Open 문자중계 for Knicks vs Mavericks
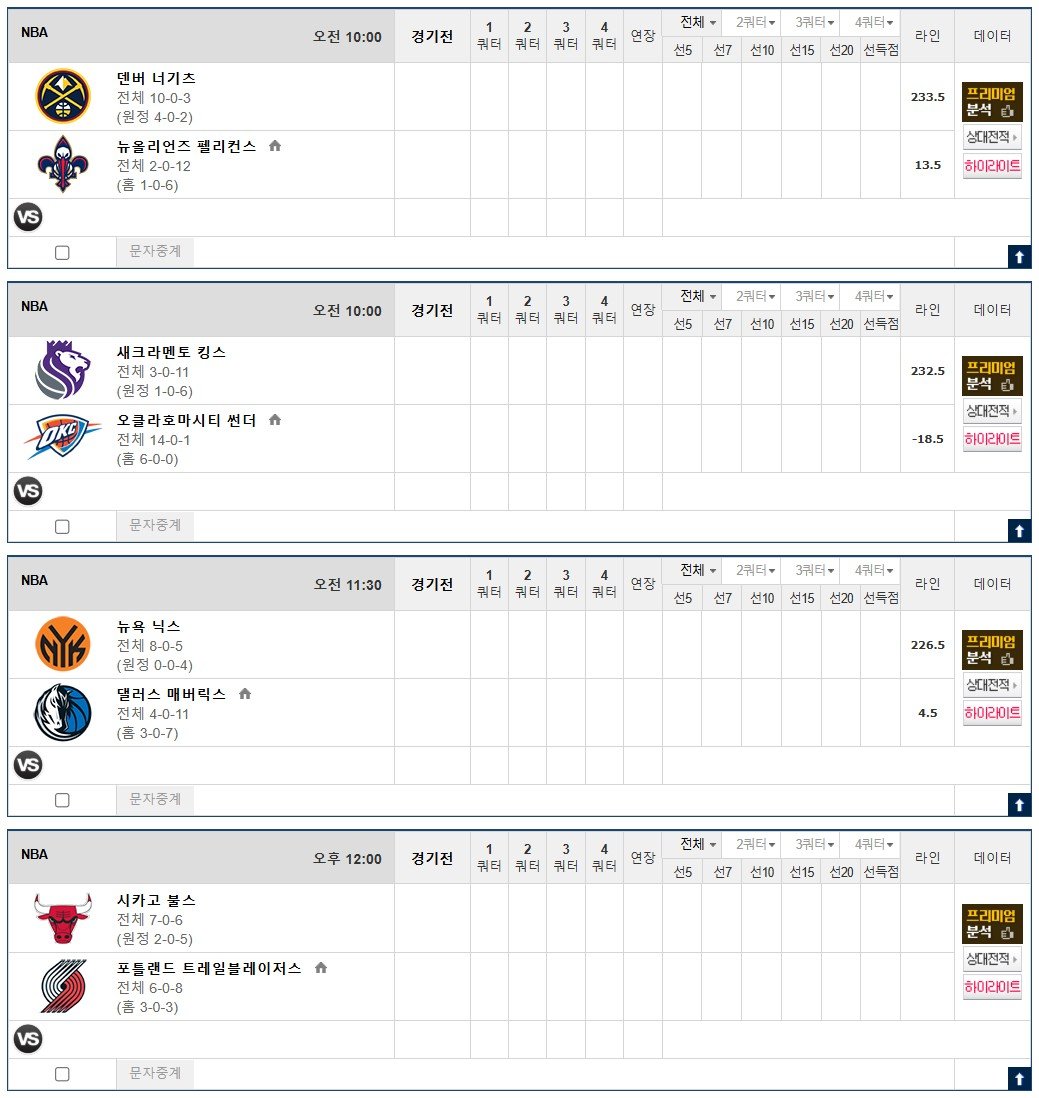This screenshot has height=1098, width=1039. (x=155, y=800)
